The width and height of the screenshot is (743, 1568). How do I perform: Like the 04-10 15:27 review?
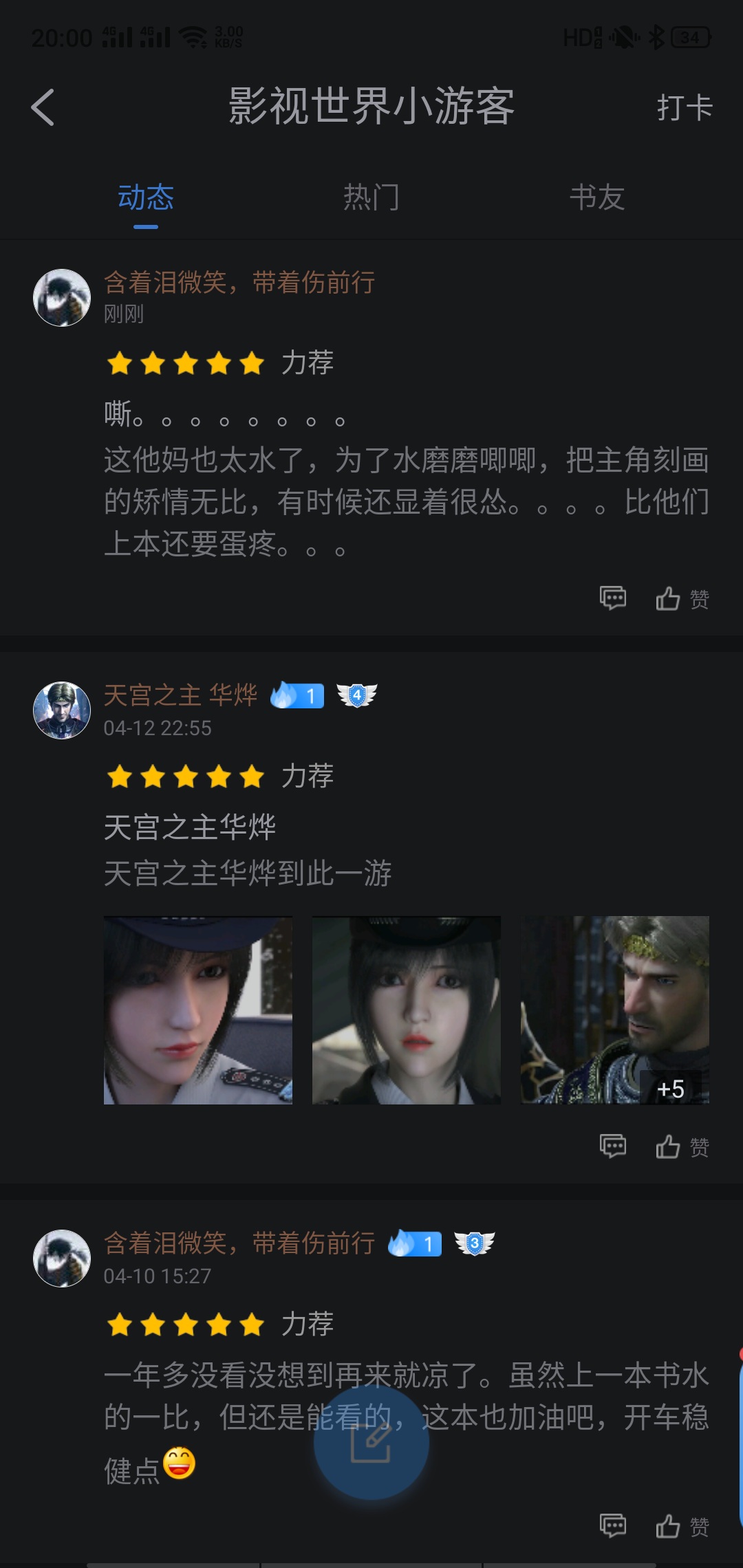[x=682, y=1526]
